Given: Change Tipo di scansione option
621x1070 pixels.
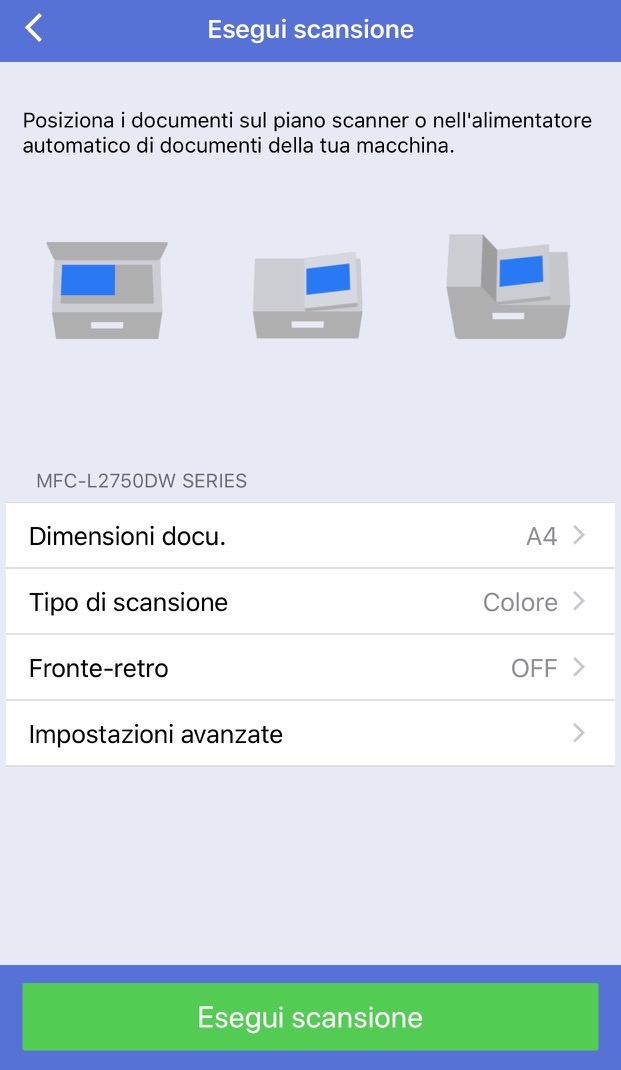Looking at the screenshot, I should coord(310,602).
